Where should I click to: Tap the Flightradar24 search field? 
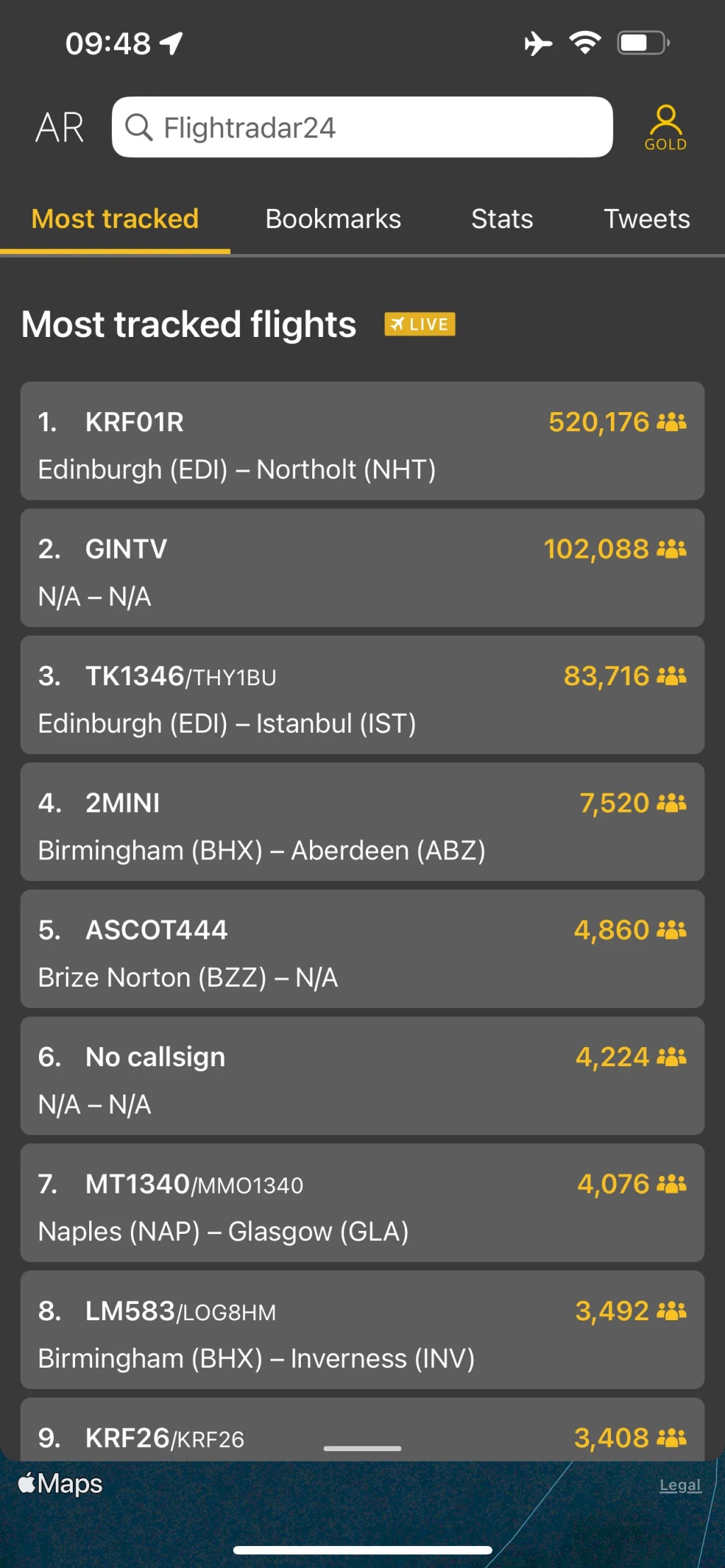pyautogui.click(x=362, y=127)
